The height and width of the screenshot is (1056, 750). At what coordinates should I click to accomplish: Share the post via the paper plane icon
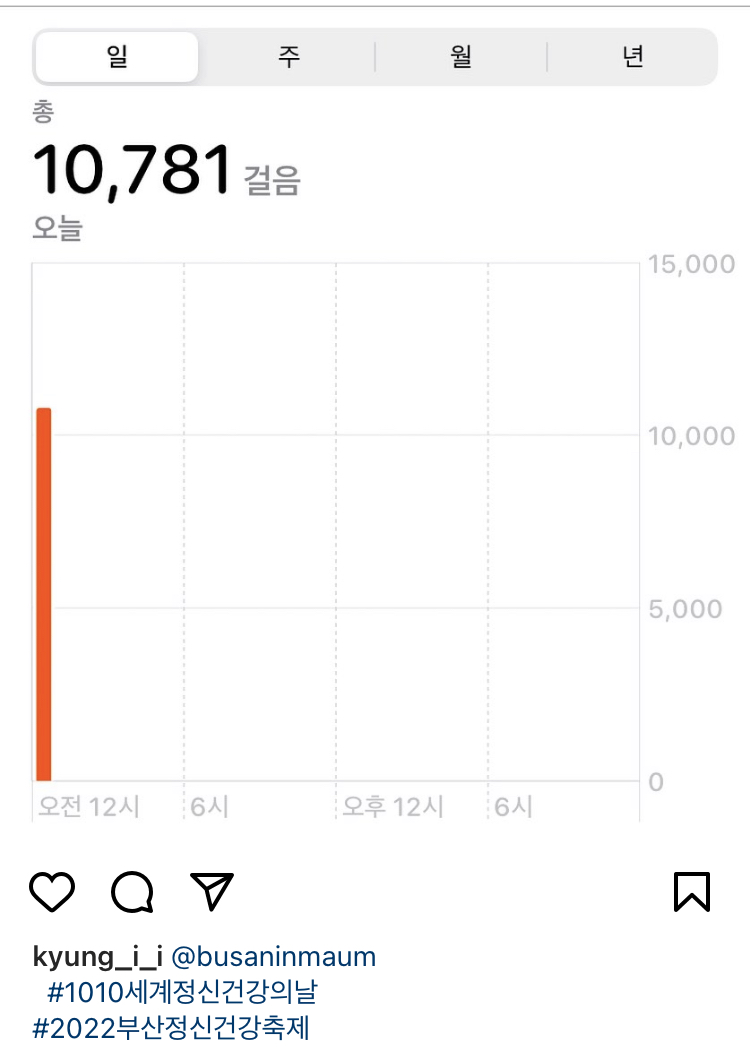click(211, 890)
